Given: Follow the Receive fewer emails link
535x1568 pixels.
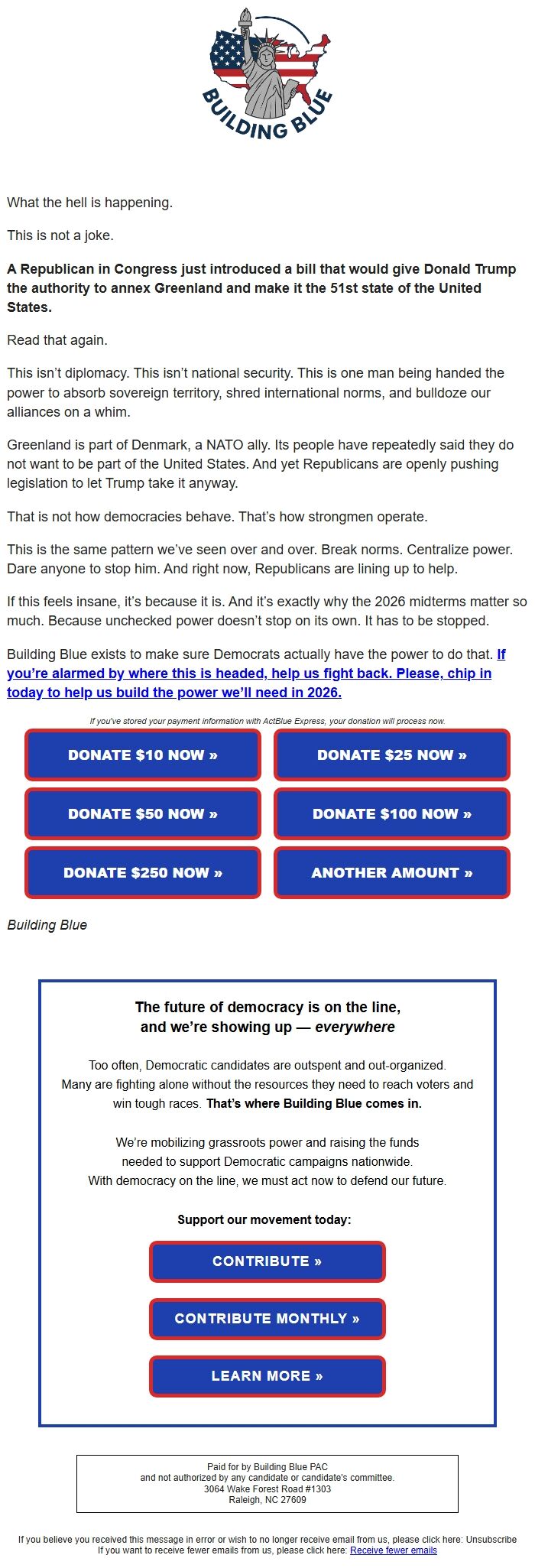Looking at the screenshot, I should click(394, 1550).
